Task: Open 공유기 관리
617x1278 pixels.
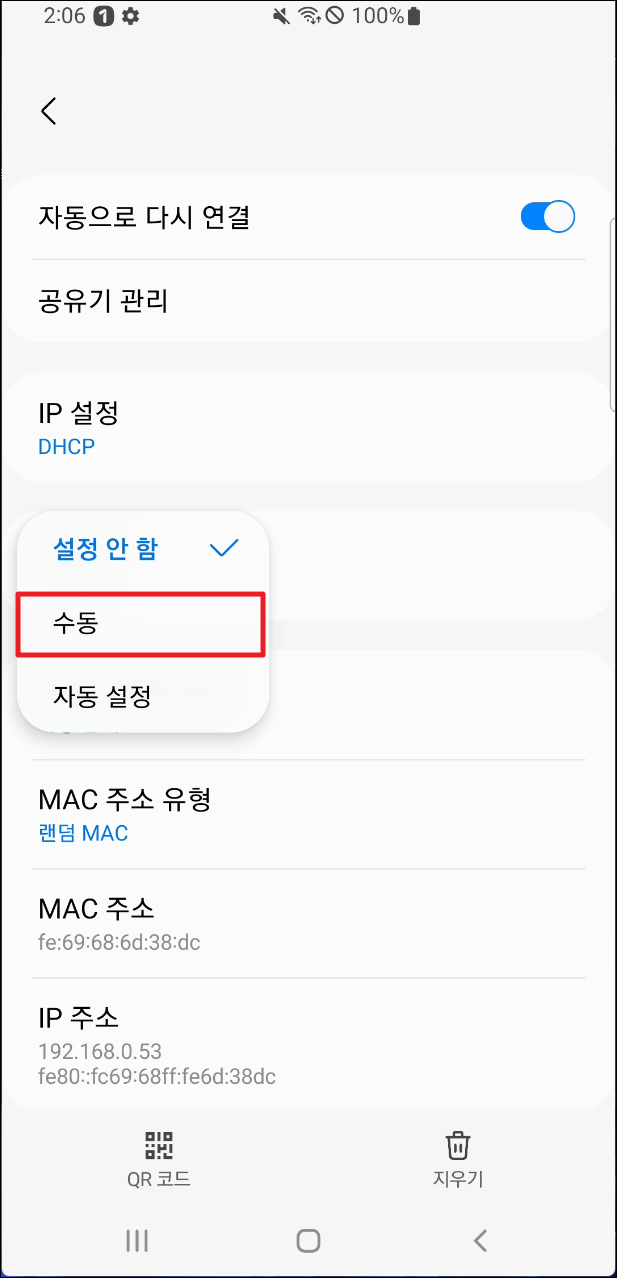Action: coord(308,301)
